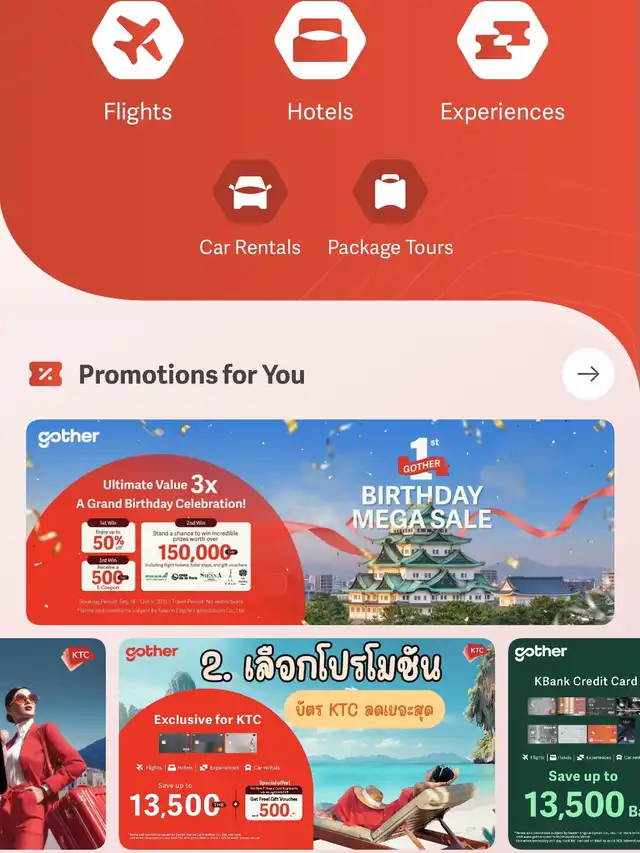
Task: Open the 1st Birthday Mega Sale banner
Action: pyautogui.click(x=320, y=522)
